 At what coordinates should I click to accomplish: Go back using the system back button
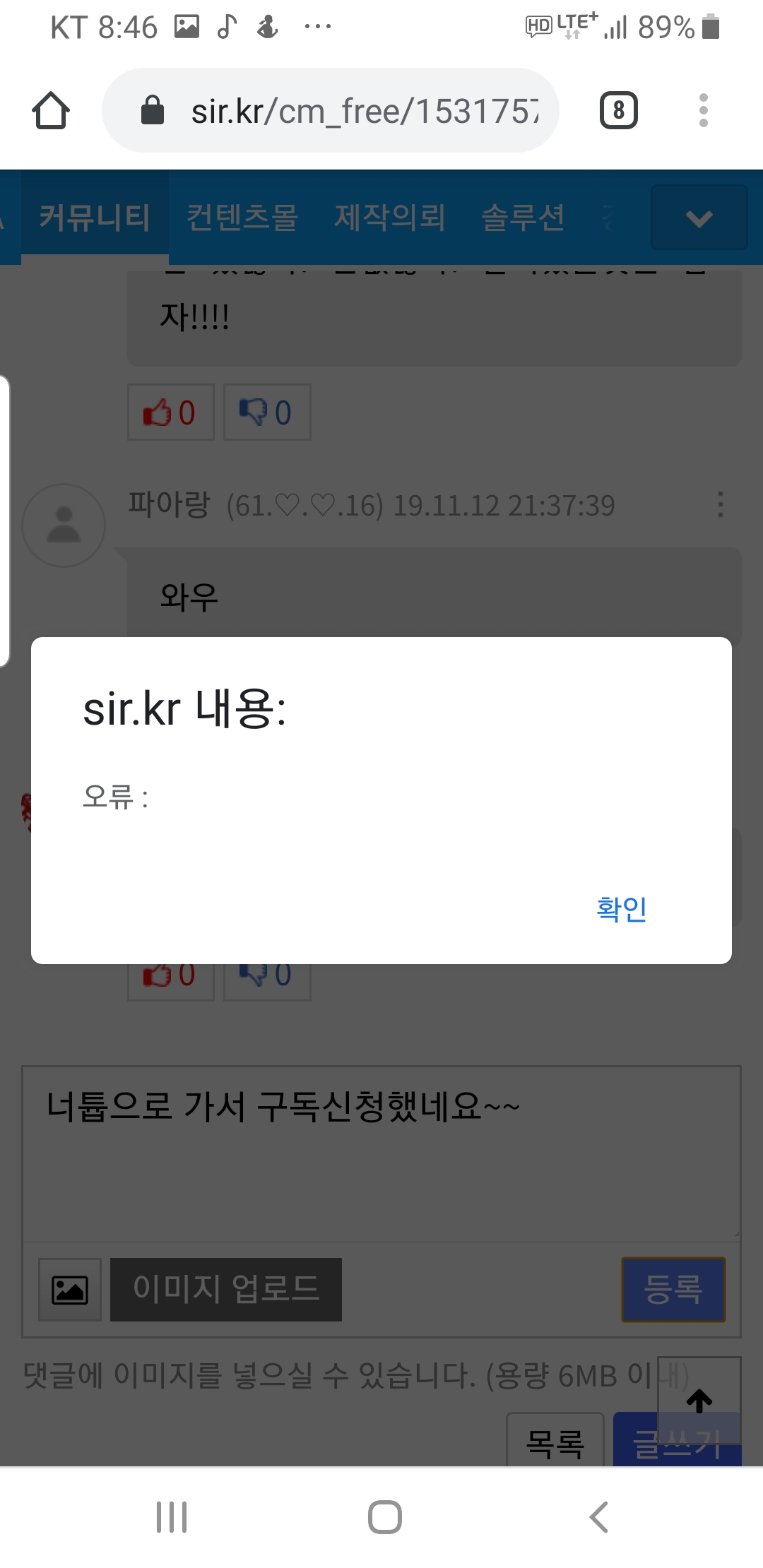[x=598, y=1516]
